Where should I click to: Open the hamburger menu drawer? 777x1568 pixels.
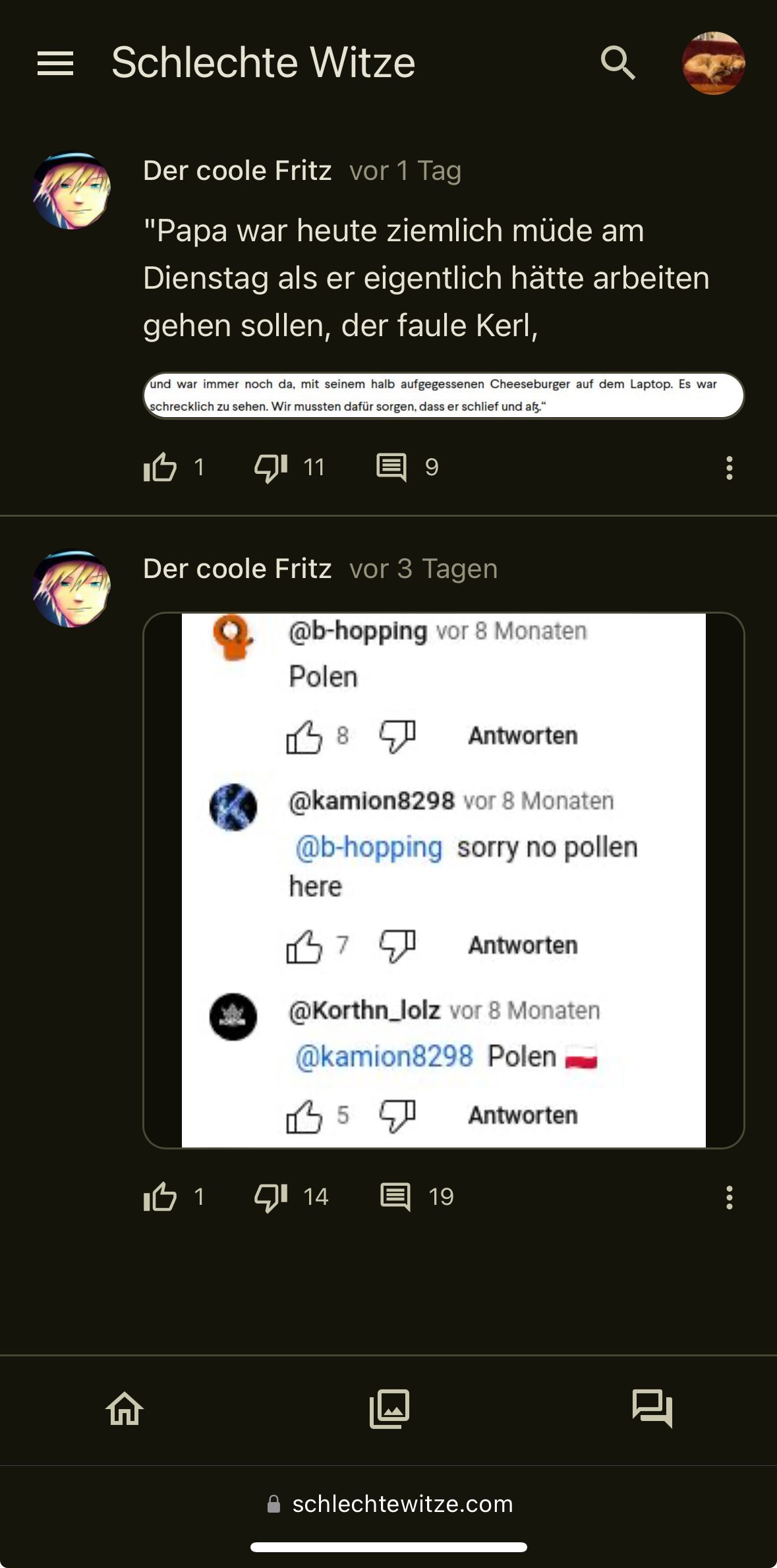[x=55, y=63]
